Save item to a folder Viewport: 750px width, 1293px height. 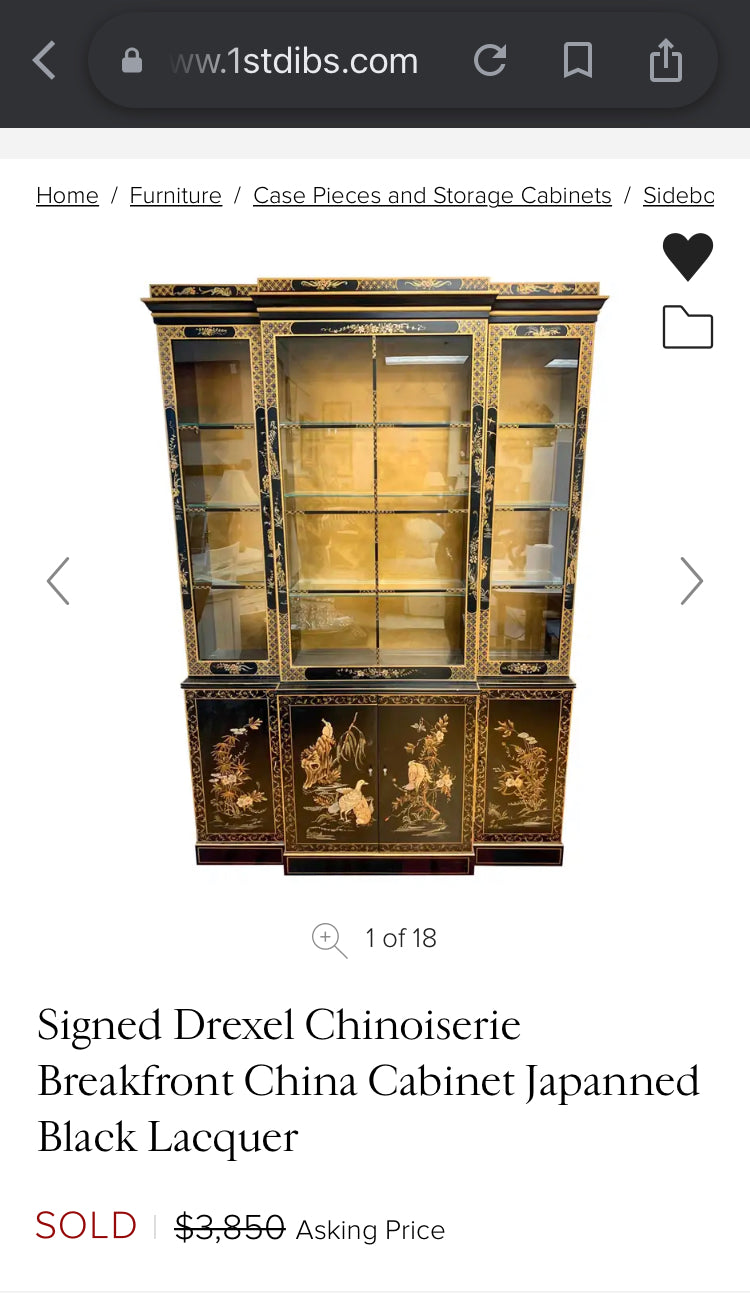click(x=688, y=328)
